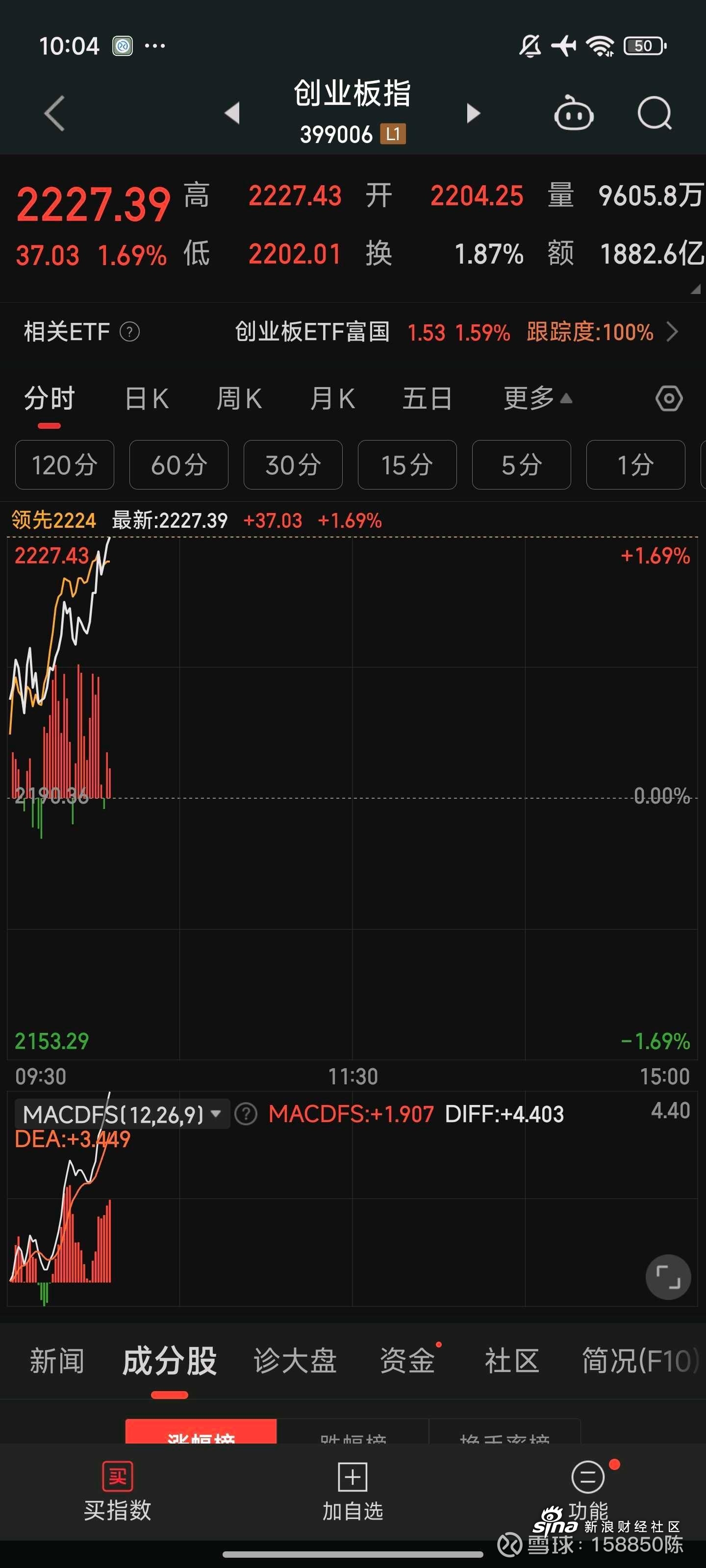Go back using the top-left arrow
The image size is (706, 1568).
coord(55,113)
